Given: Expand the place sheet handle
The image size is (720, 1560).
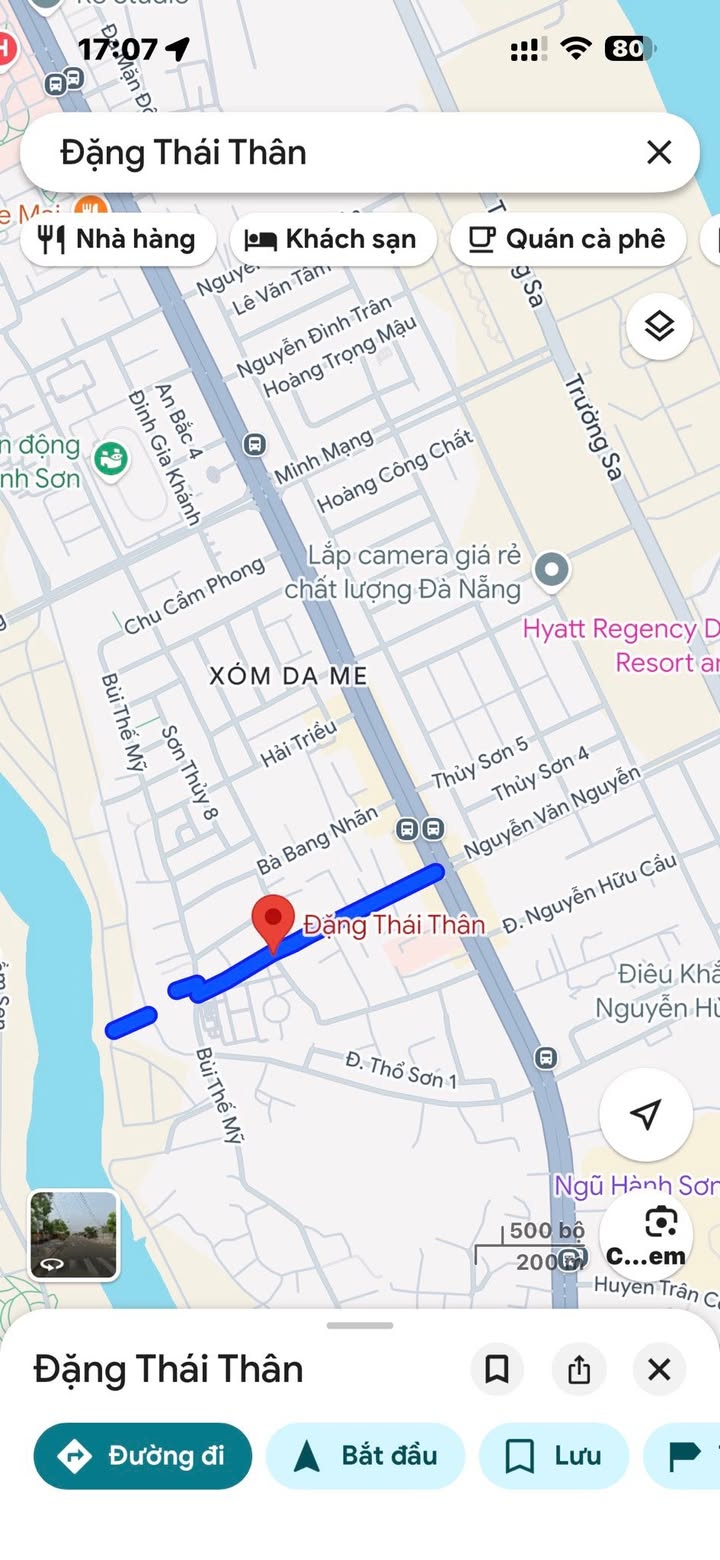Looking at the screenshot, I should (x=360, y=1326).
